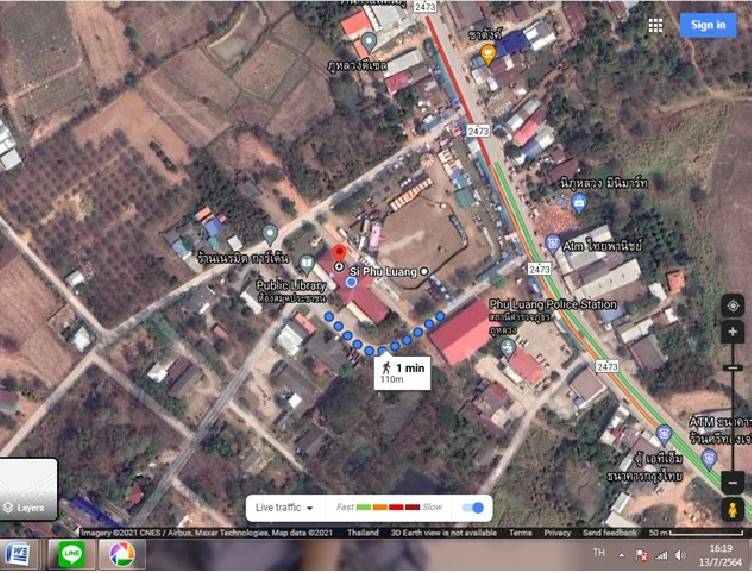Open the LINE app in taskbar
This screenshot has height=573, width=752.
pyautogui.click(x=71, y=554)
